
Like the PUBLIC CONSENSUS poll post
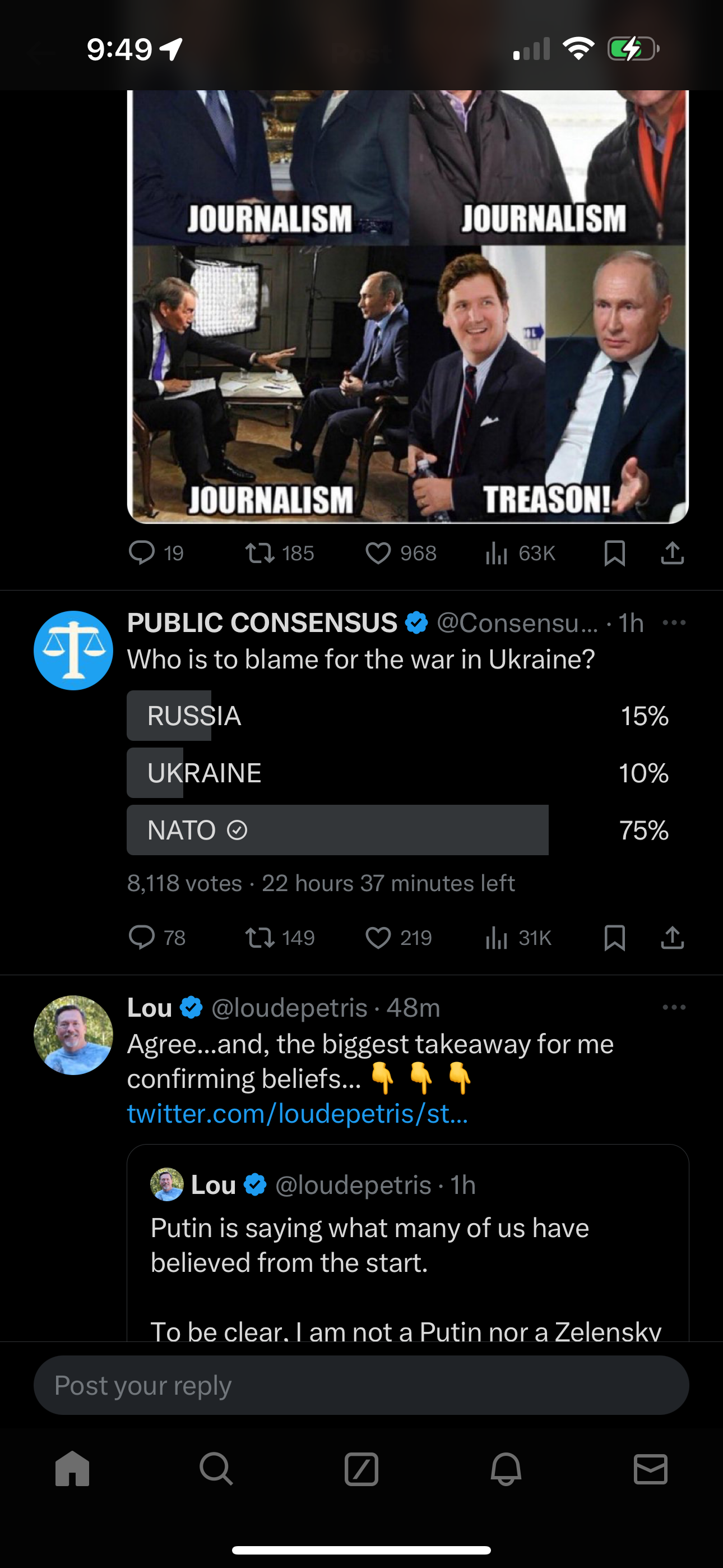pyautogui.click(x=378, y=938)
